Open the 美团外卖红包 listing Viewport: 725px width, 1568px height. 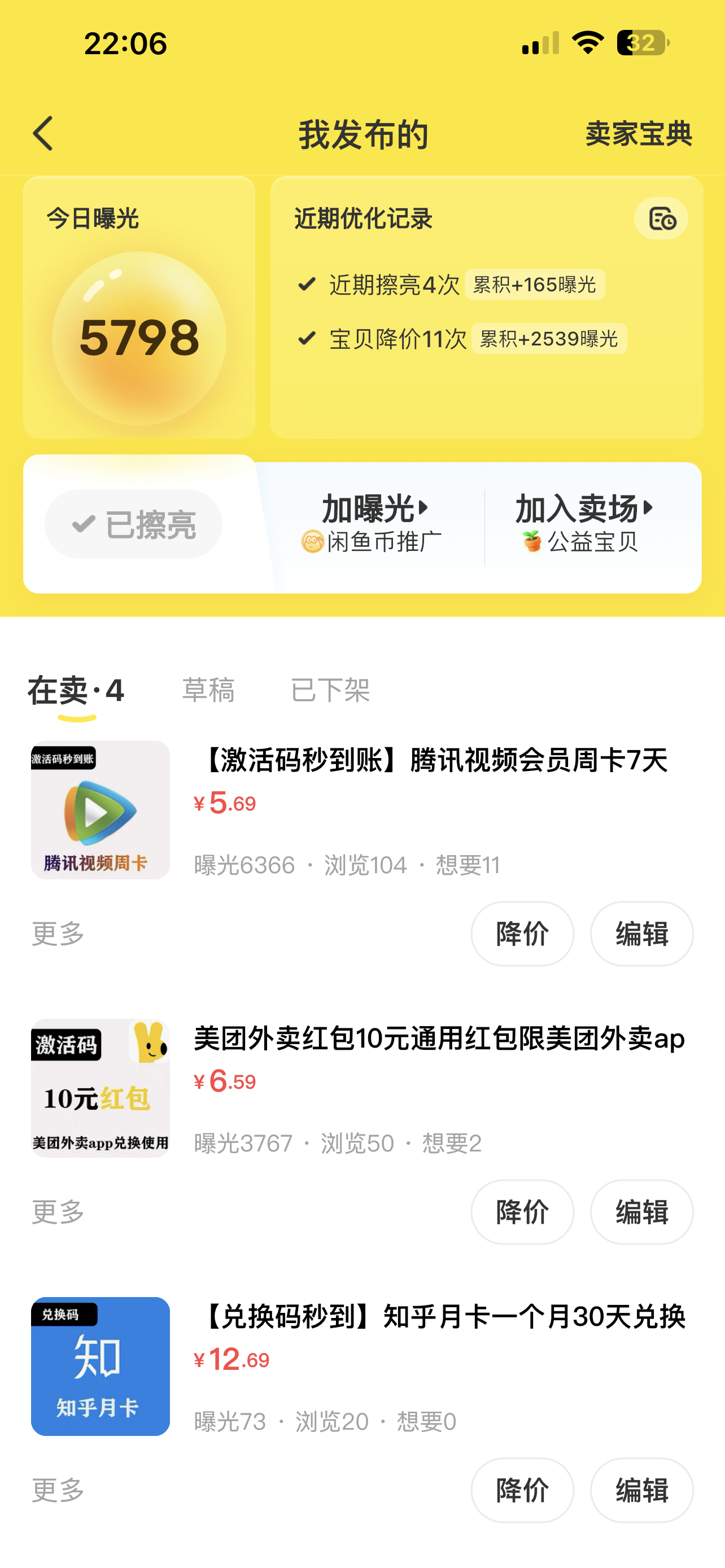pos(438,1039)
